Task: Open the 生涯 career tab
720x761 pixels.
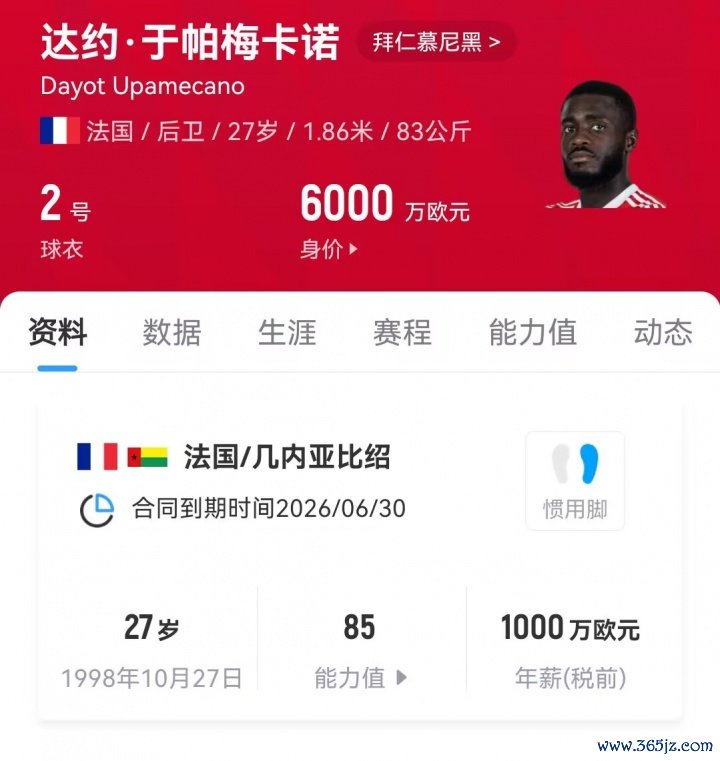Action: tap(287, 332)
